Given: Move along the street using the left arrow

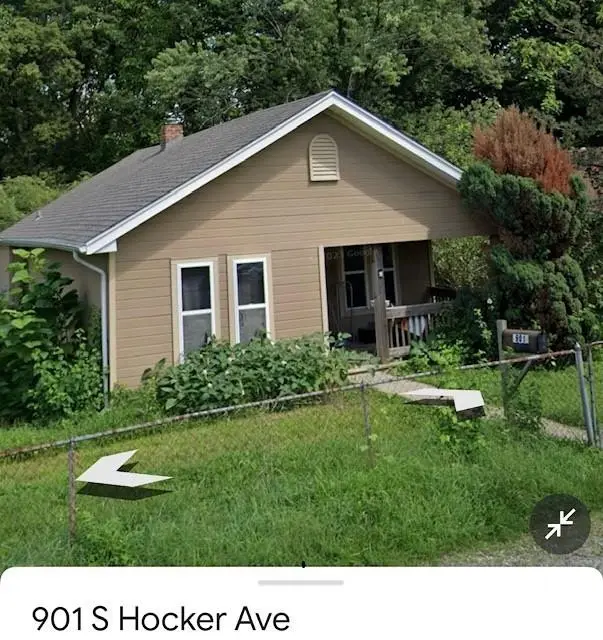Looking at the screenshot, I should click(120, 473).
